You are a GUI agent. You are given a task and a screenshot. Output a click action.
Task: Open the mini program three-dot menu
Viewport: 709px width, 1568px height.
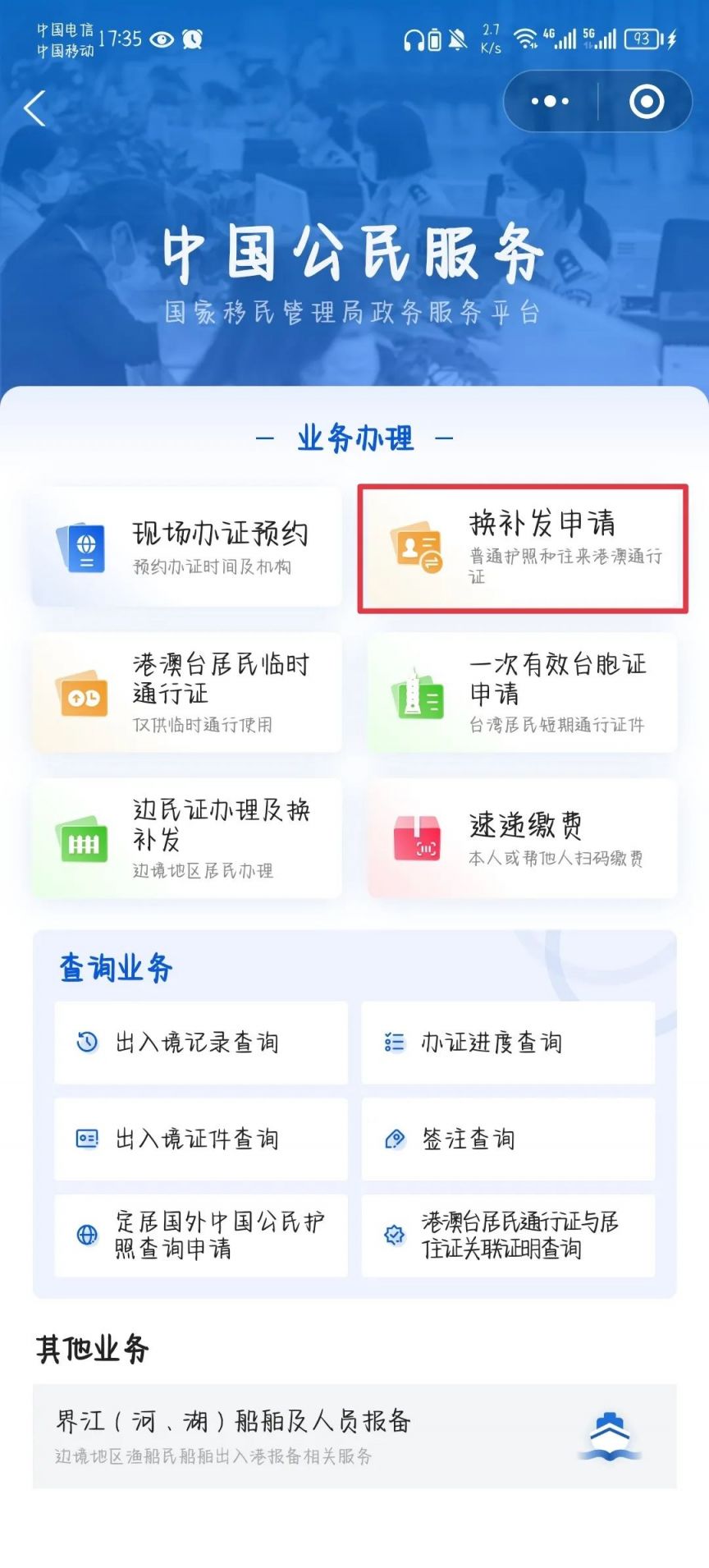point(550,102)
